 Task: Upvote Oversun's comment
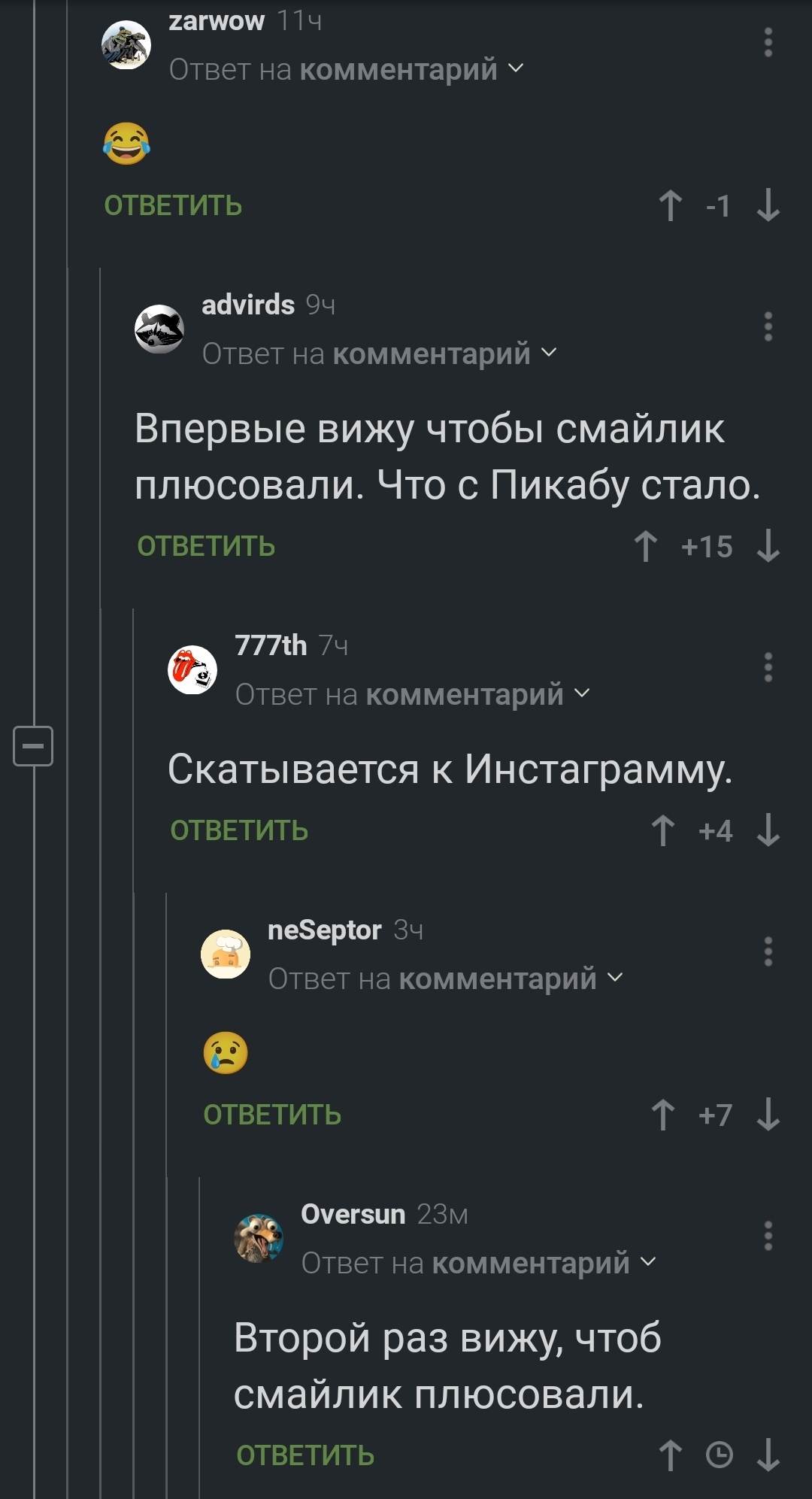point(670,1455)
